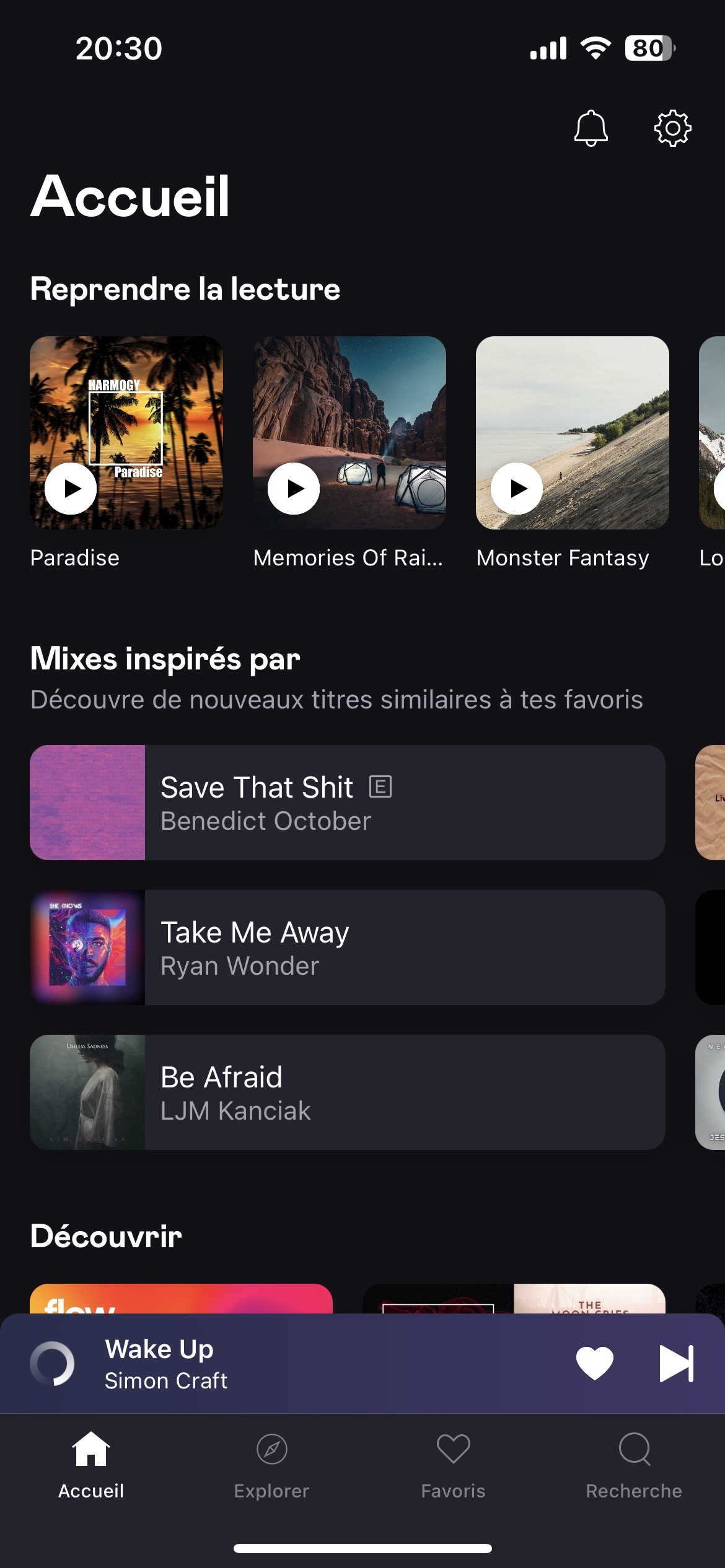
Task: Open Be Afraid by LJM Kanciak
Action: pos(347,1092)
